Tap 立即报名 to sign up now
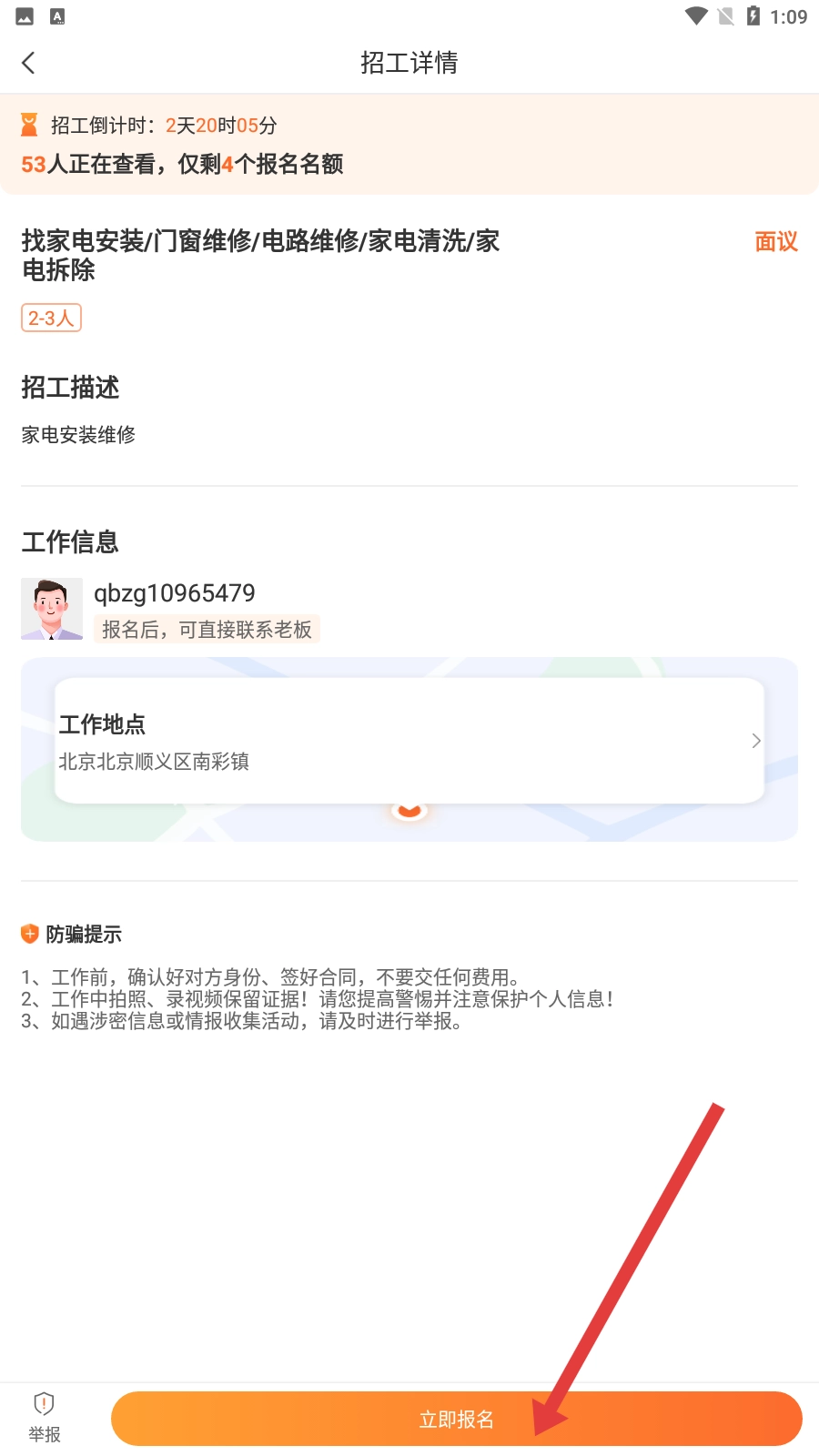Image resolution: width=819 pixels, height=1456 pixels. (456, 1419)
